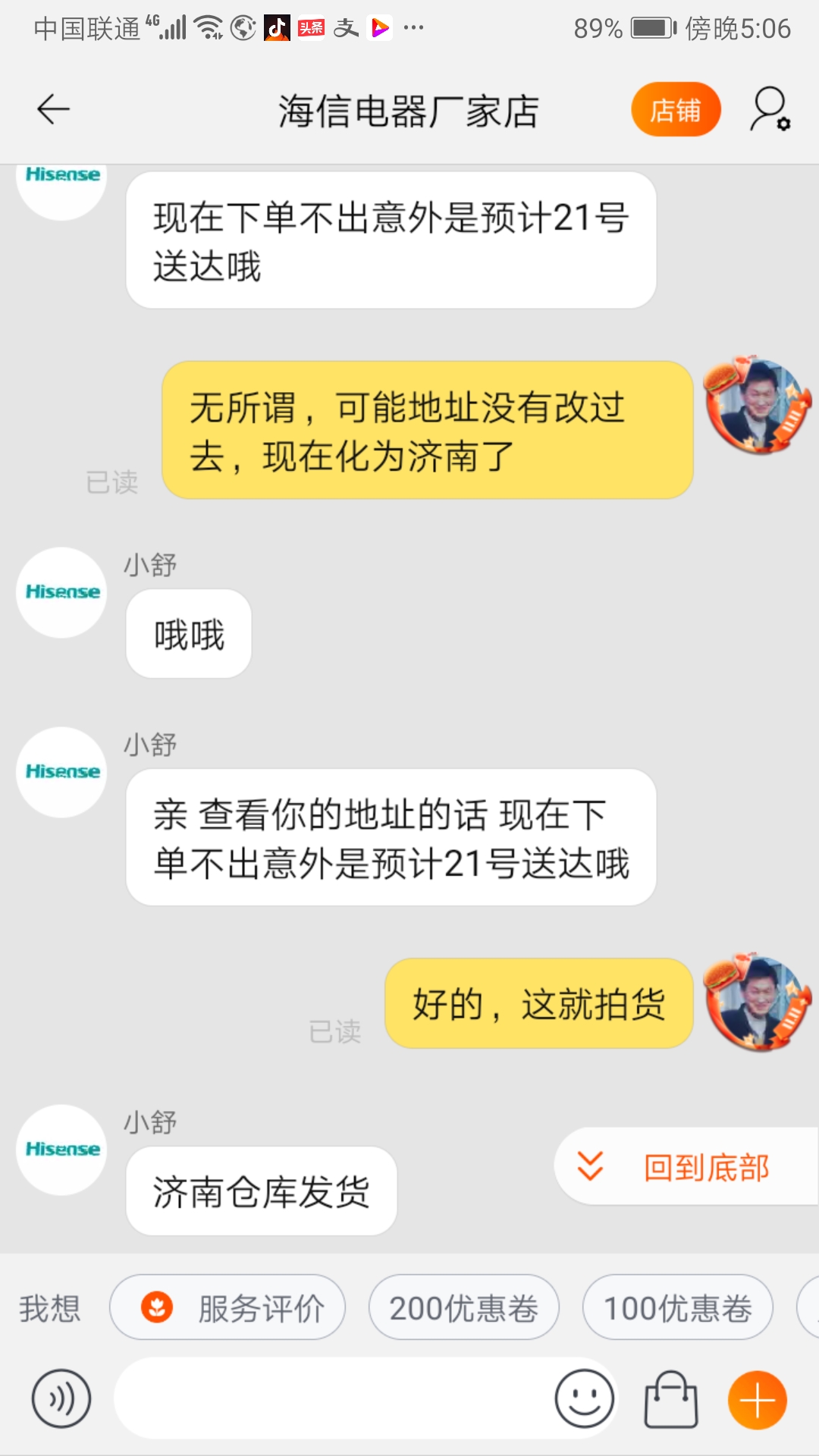Check the battery level indicator

[x=654, y=27]
